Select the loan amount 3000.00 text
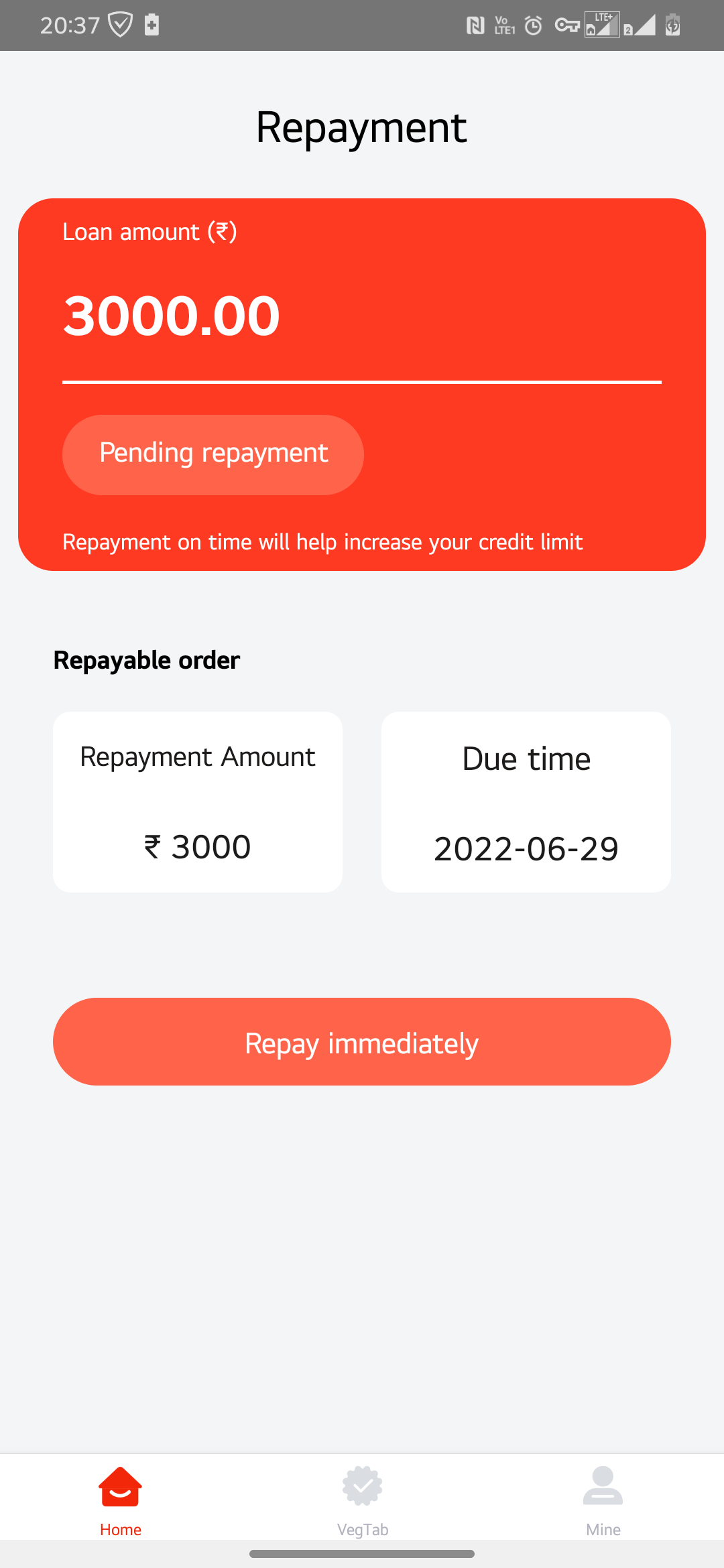 pos(171,315)
